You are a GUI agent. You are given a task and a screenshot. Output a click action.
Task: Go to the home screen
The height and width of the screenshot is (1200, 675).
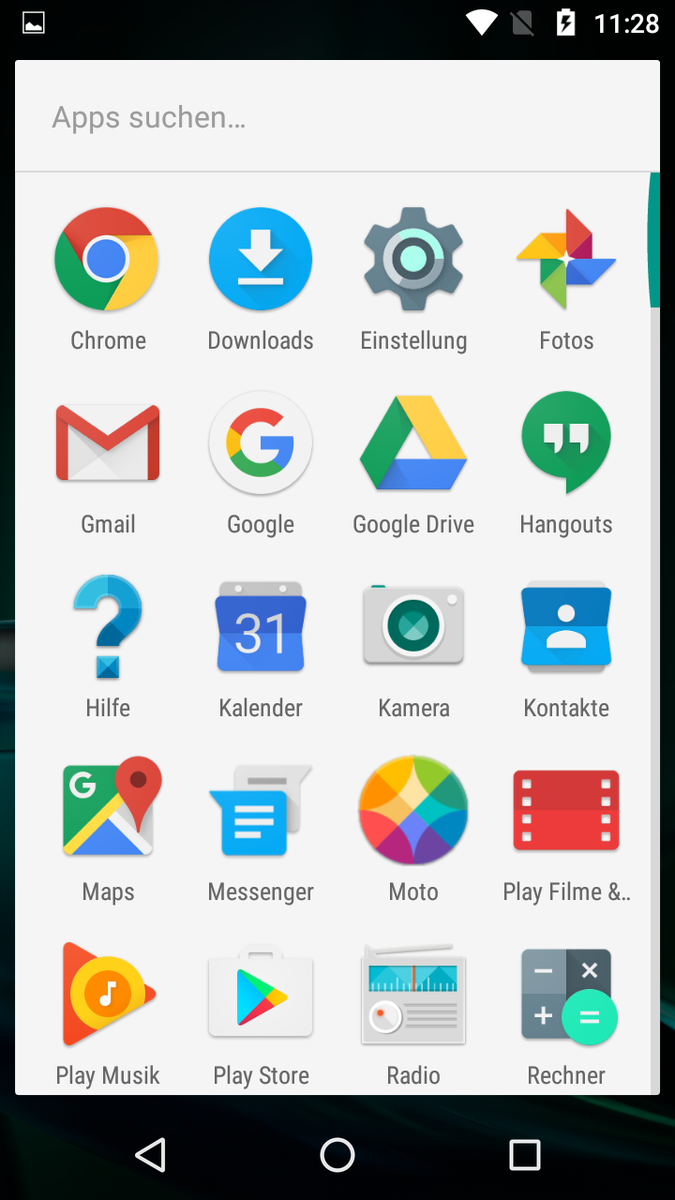pos(337,1155)
